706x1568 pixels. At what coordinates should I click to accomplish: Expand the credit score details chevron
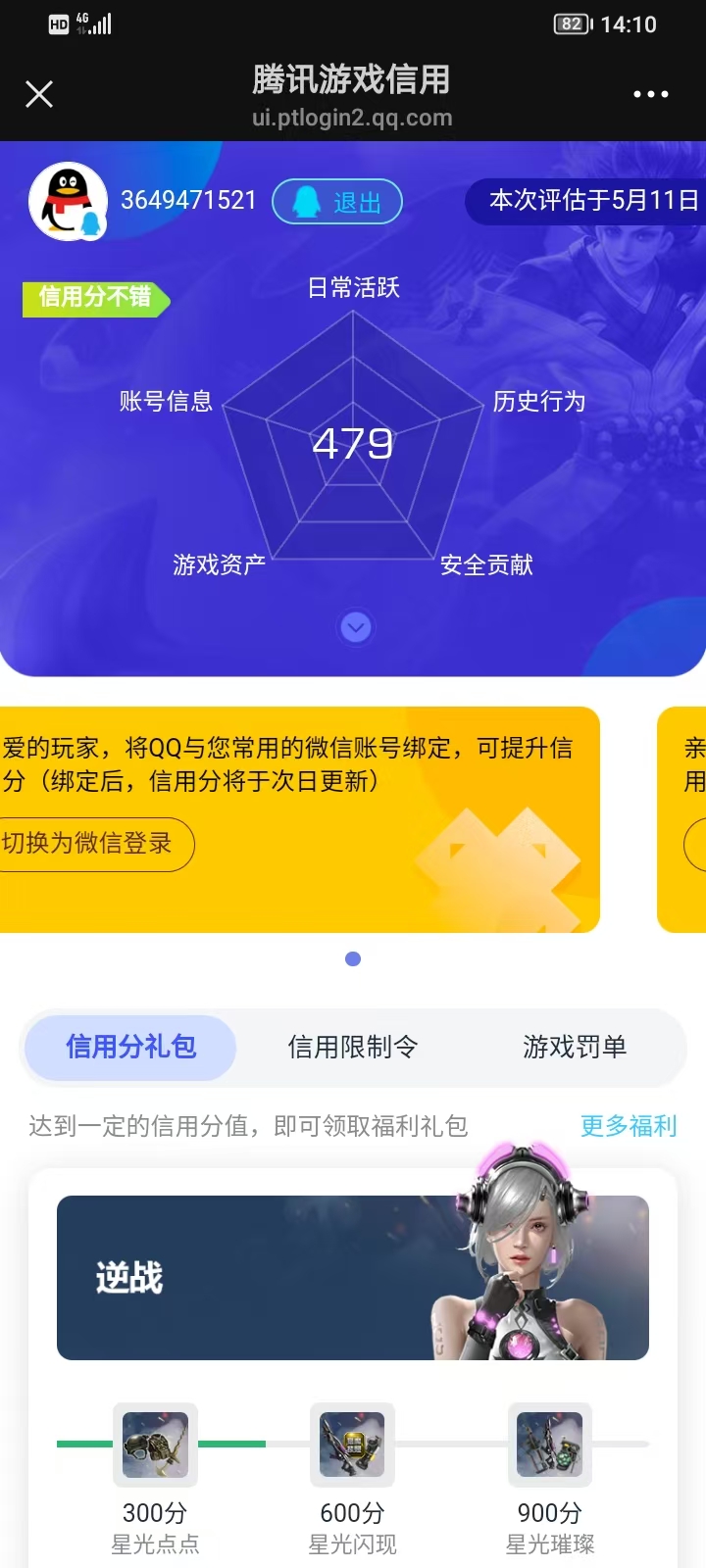(355, 627)
